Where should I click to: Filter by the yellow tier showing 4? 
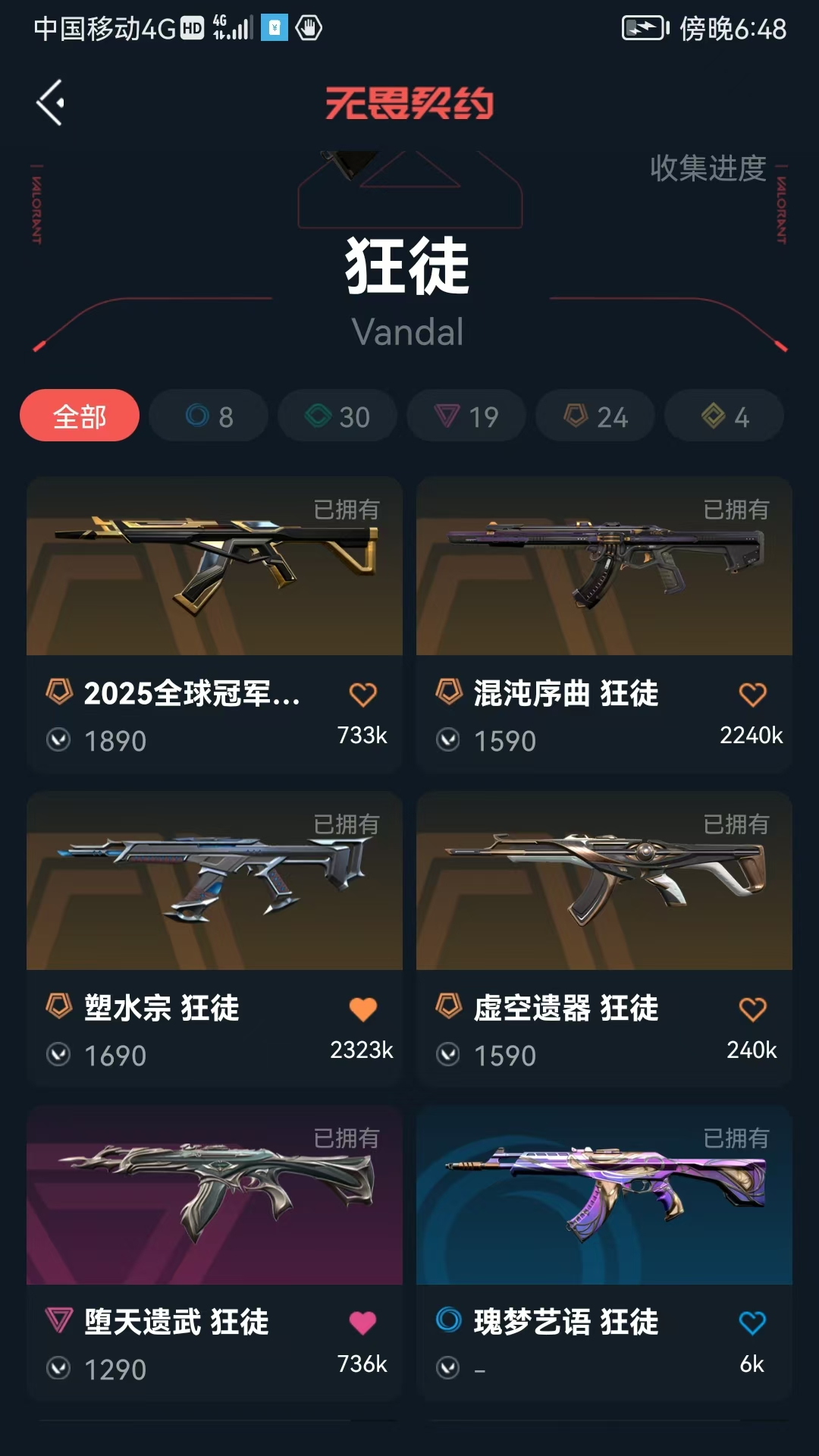[x=724, y=416]
